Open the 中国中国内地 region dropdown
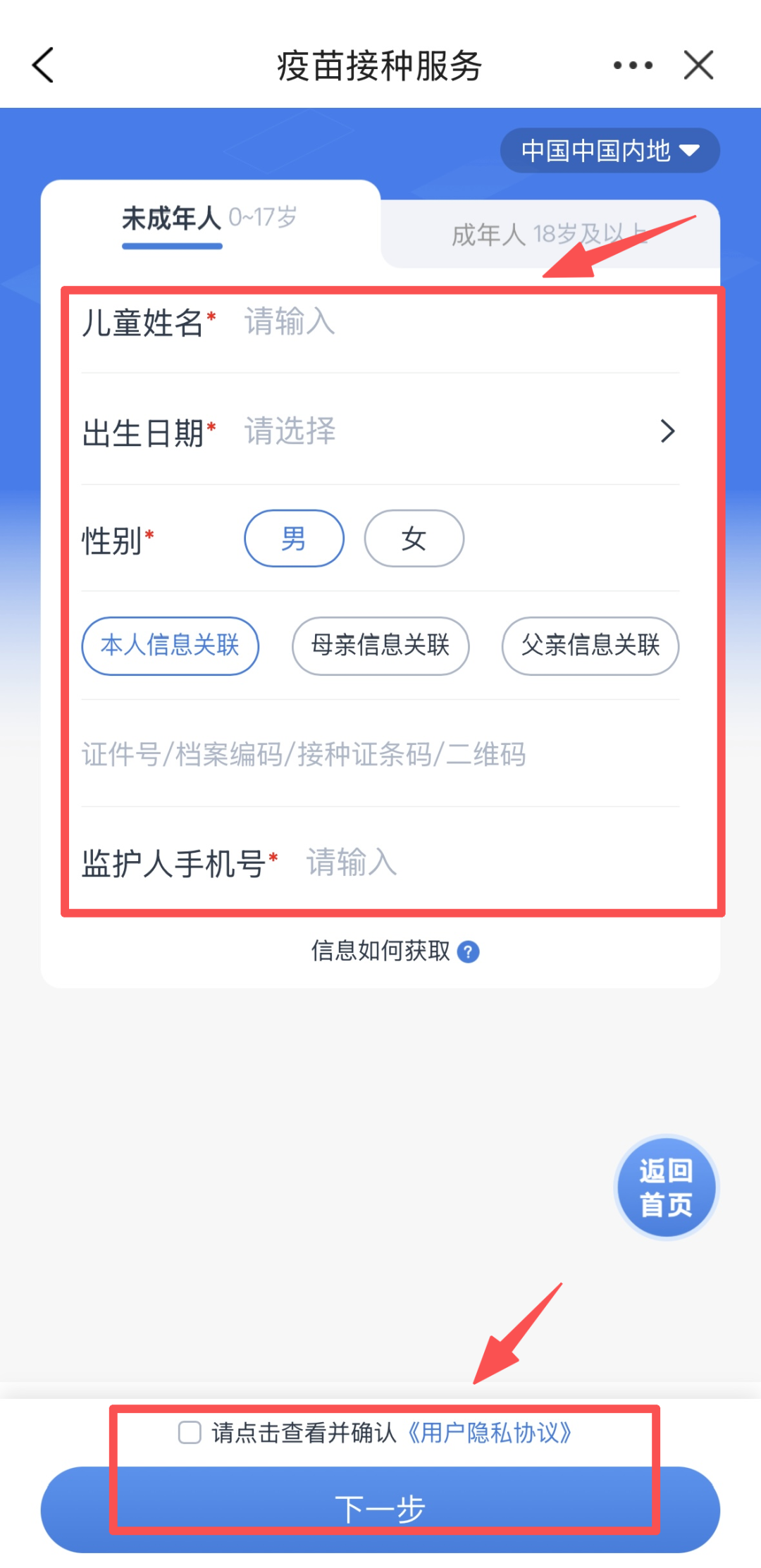761x1568 pixels. coord(610,150)
